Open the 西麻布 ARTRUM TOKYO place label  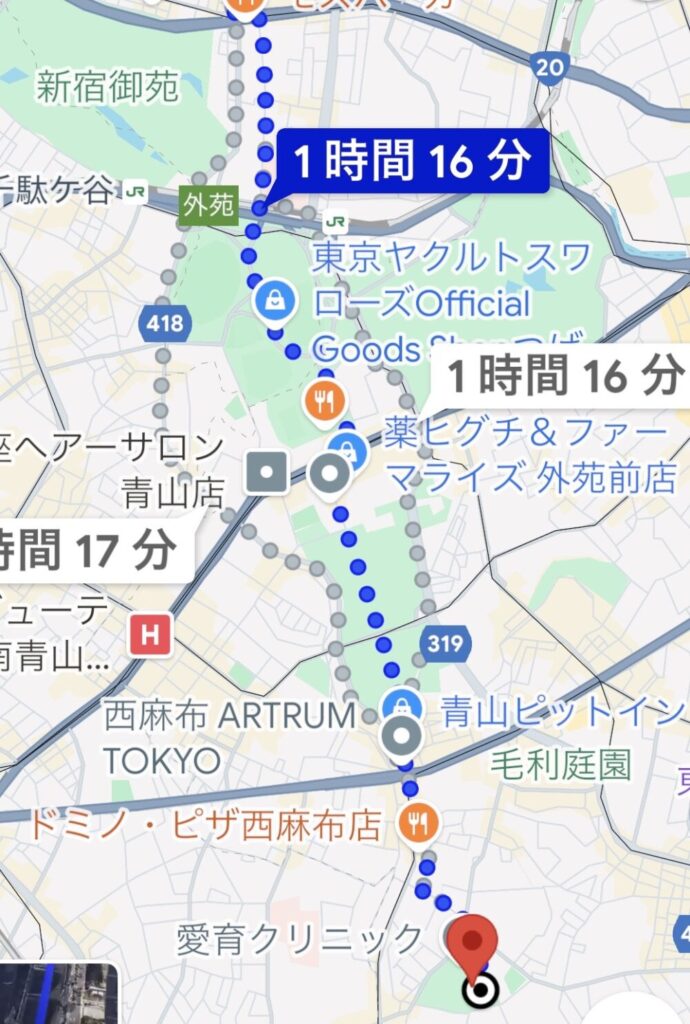click(229, 737)
